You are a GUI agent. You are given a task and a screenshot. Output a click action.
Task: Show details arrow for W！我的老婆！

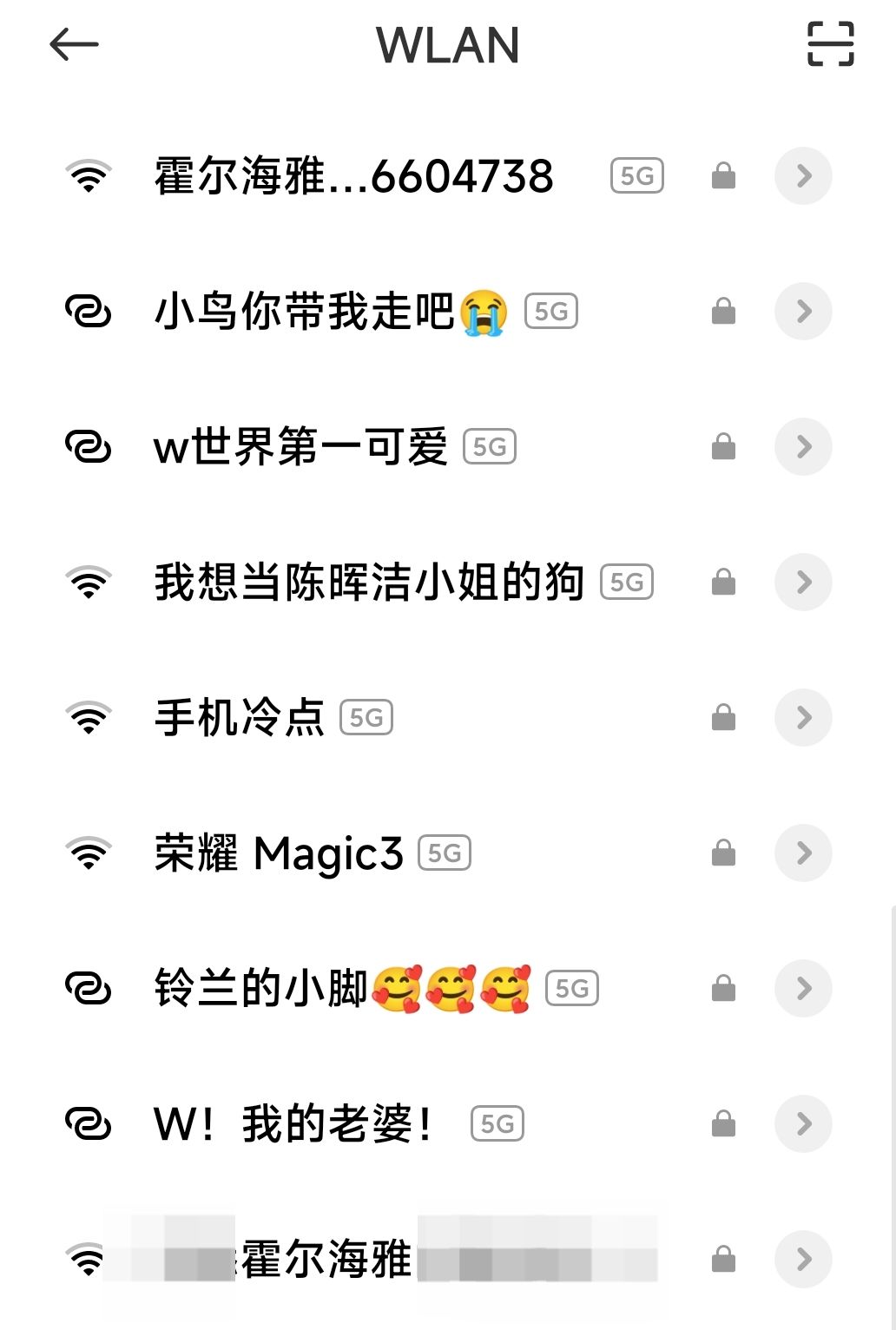803,1124
